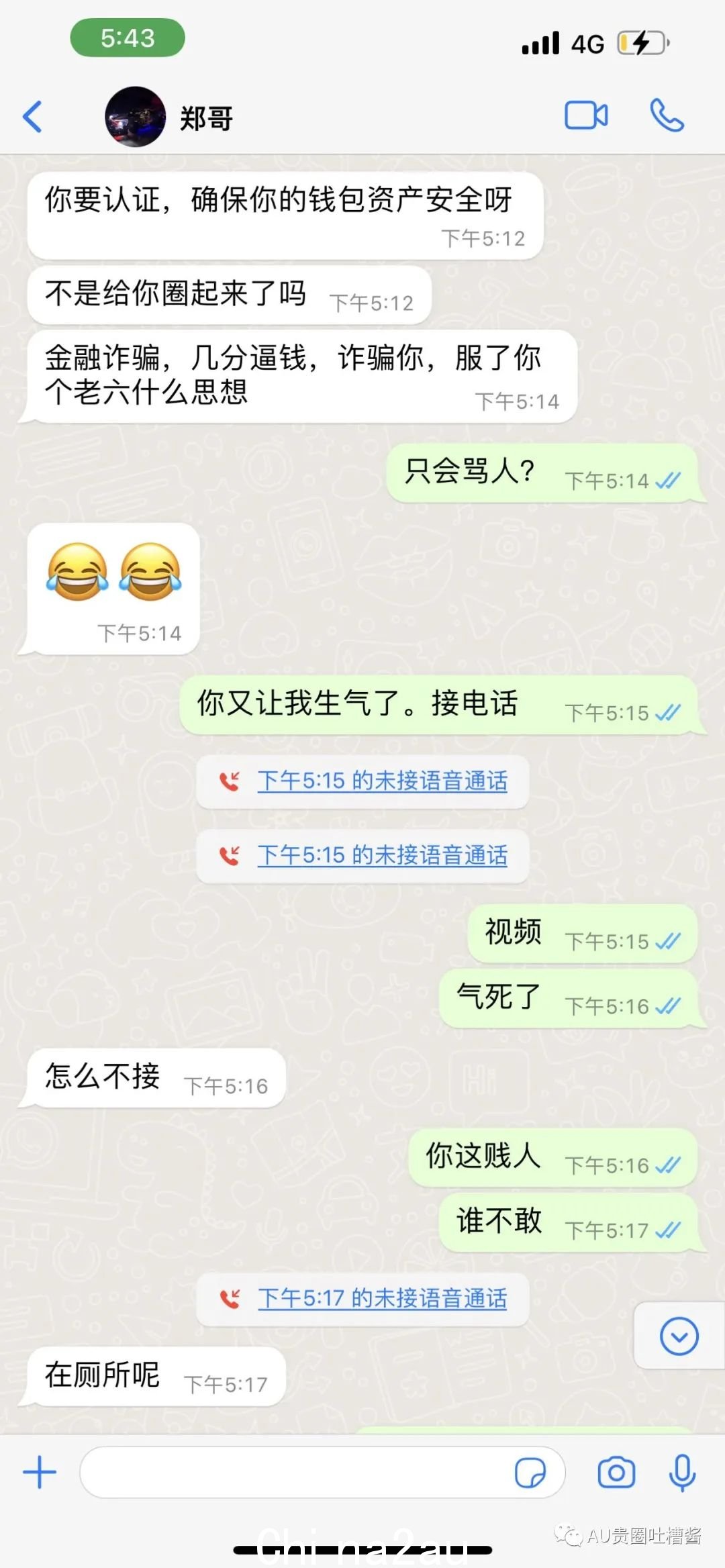
Task: Open the camera to send a photo
Action: click(x=616, y=1472)
